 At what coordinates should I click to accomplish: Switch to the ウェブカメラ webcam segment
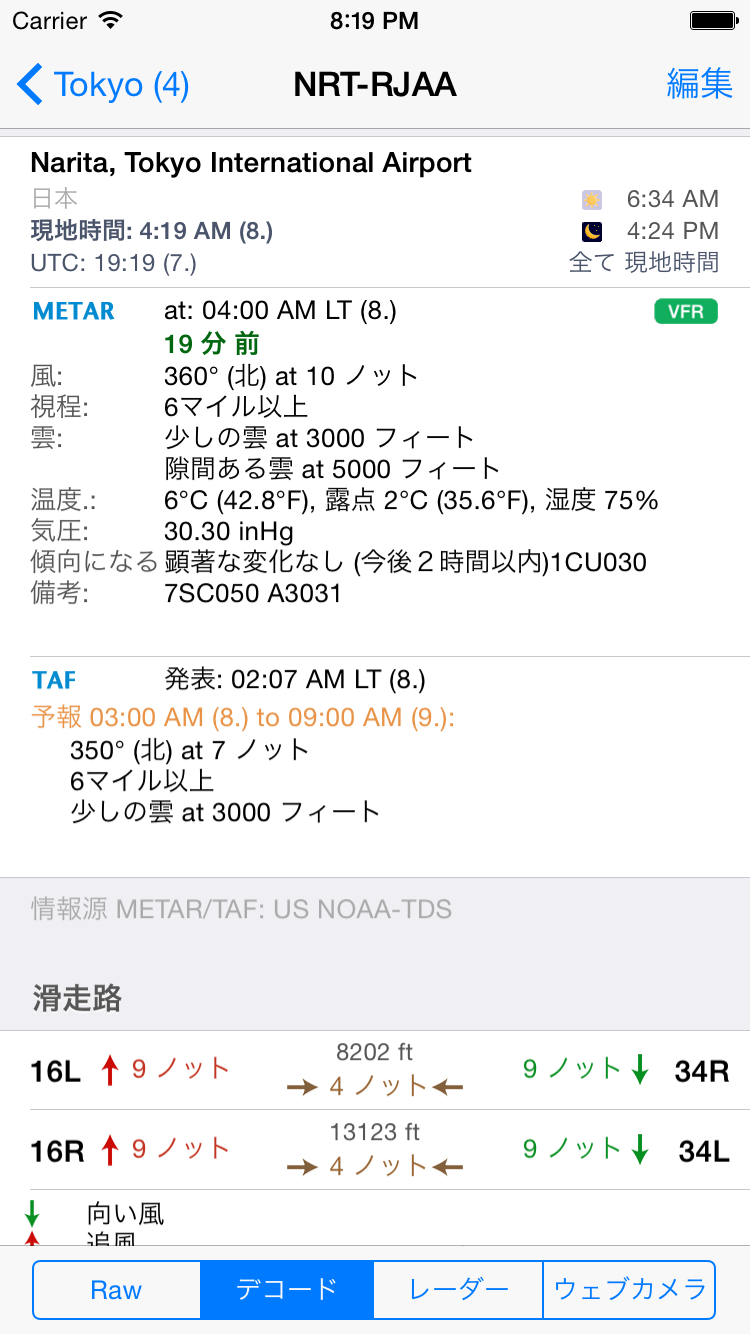click(x=630, y=1290)
